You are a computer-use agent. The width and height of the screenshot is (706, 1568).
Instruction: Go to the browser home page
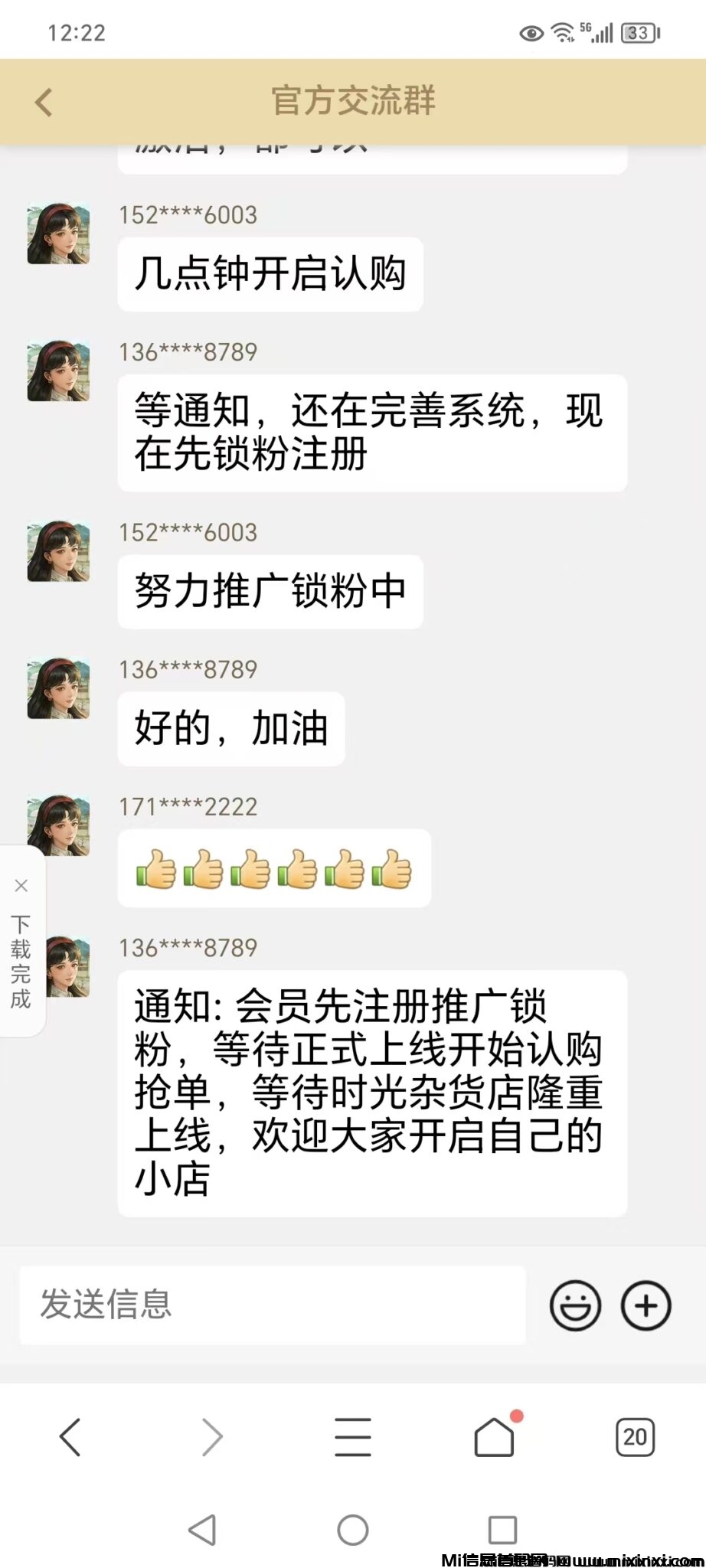(495, 1437)
